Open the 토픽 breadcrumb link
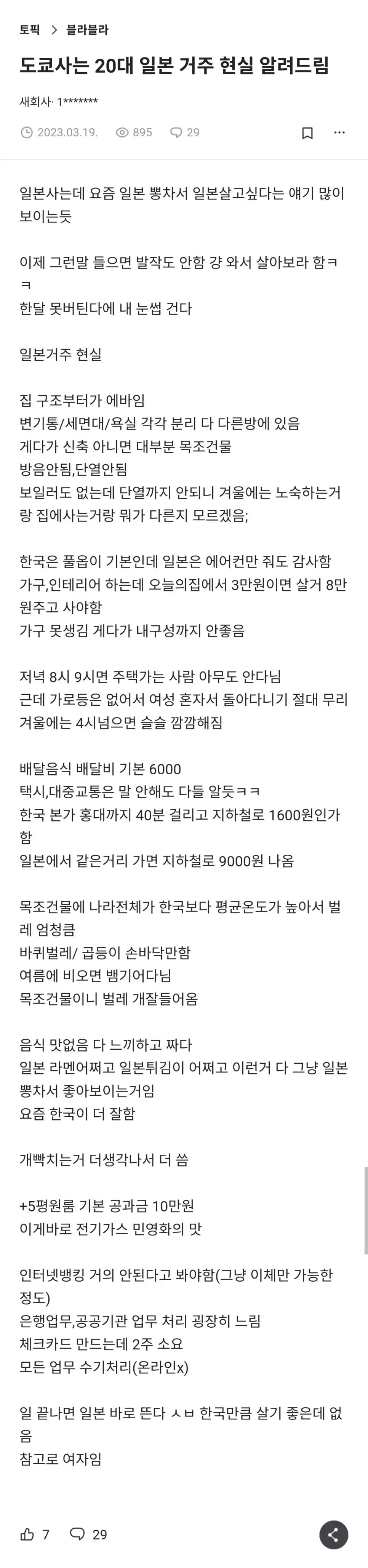This screenshot has width=368, height=1568. [x=29, y=30]
